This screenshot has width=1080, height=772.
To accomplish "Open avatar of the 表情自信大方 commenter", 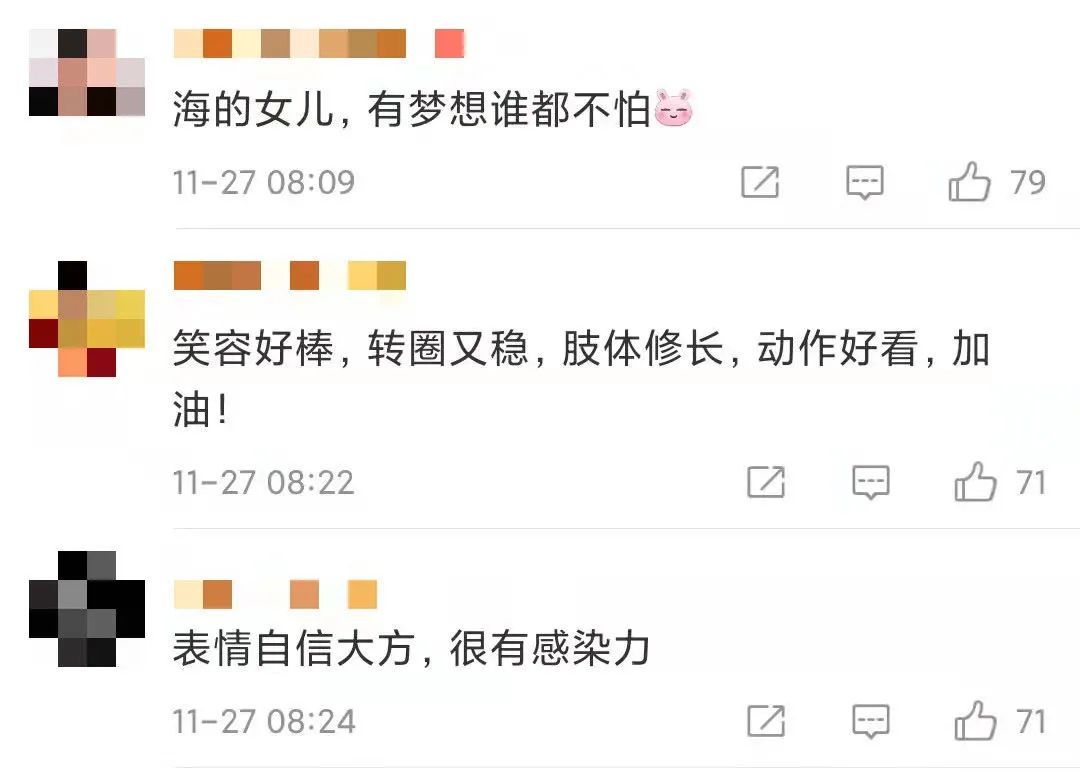I will click(87, 608).
